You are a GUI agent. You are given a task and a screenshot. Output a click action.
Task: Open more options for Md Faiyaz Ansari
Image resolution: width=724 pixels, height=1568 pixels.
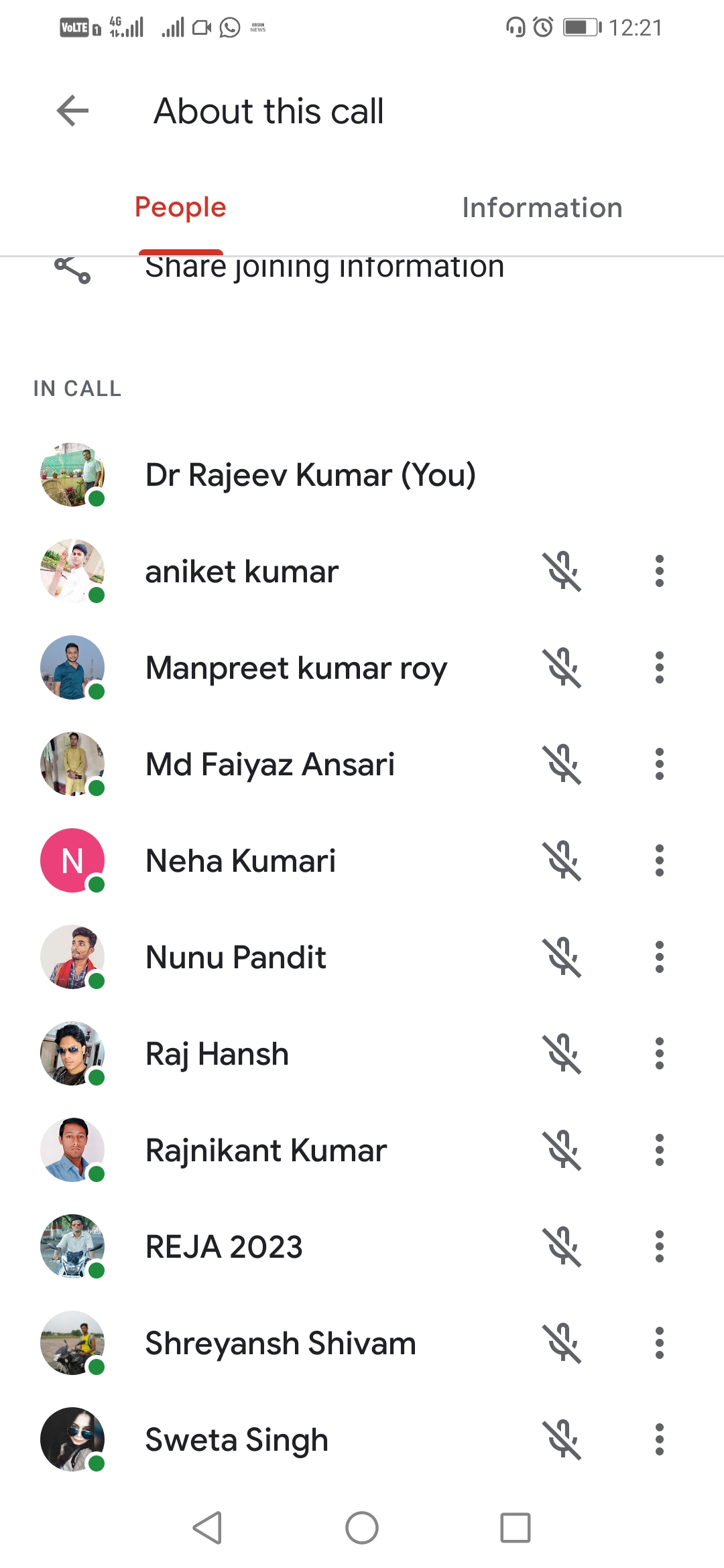[x=660, y=765]
